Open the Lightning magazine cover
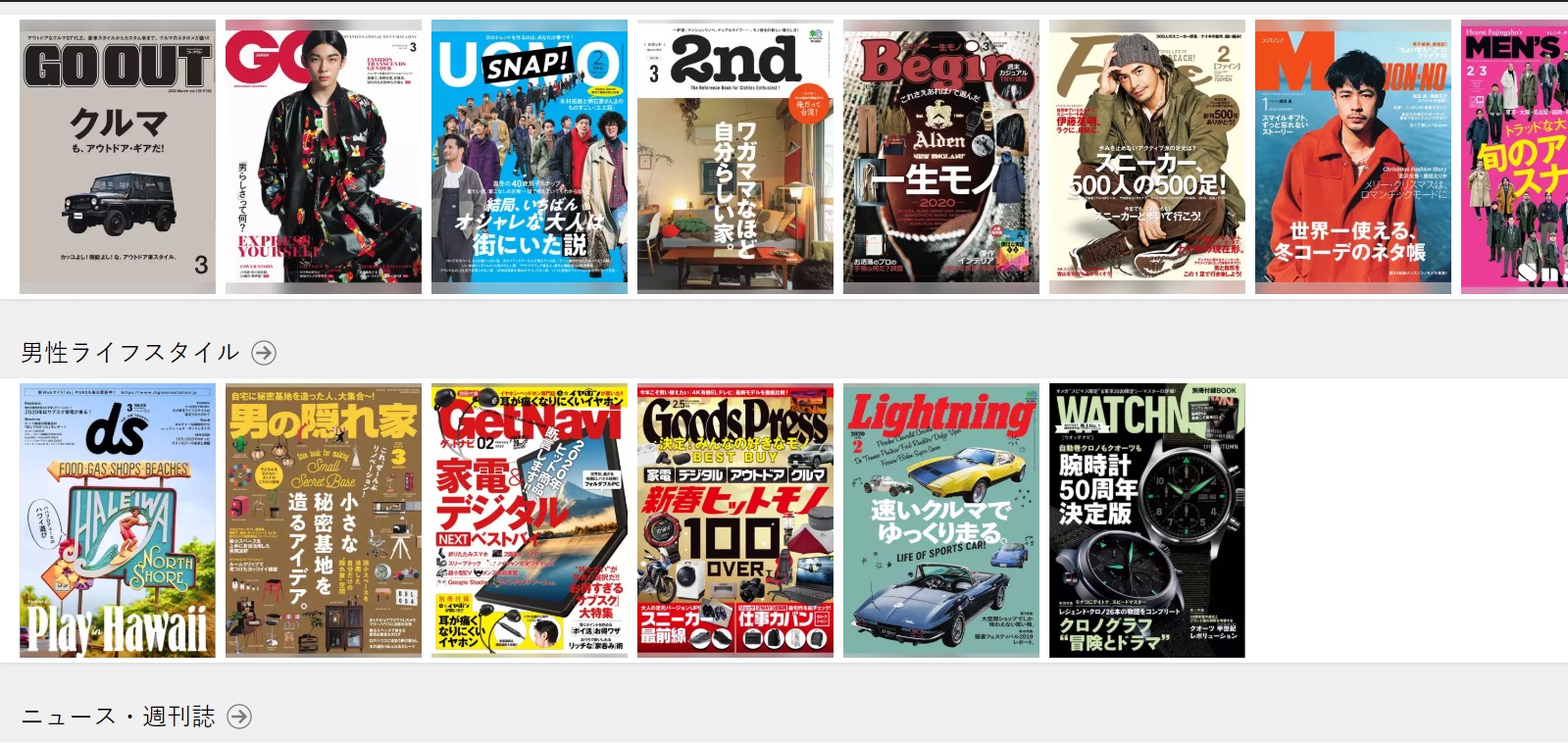 click(941, 520)
